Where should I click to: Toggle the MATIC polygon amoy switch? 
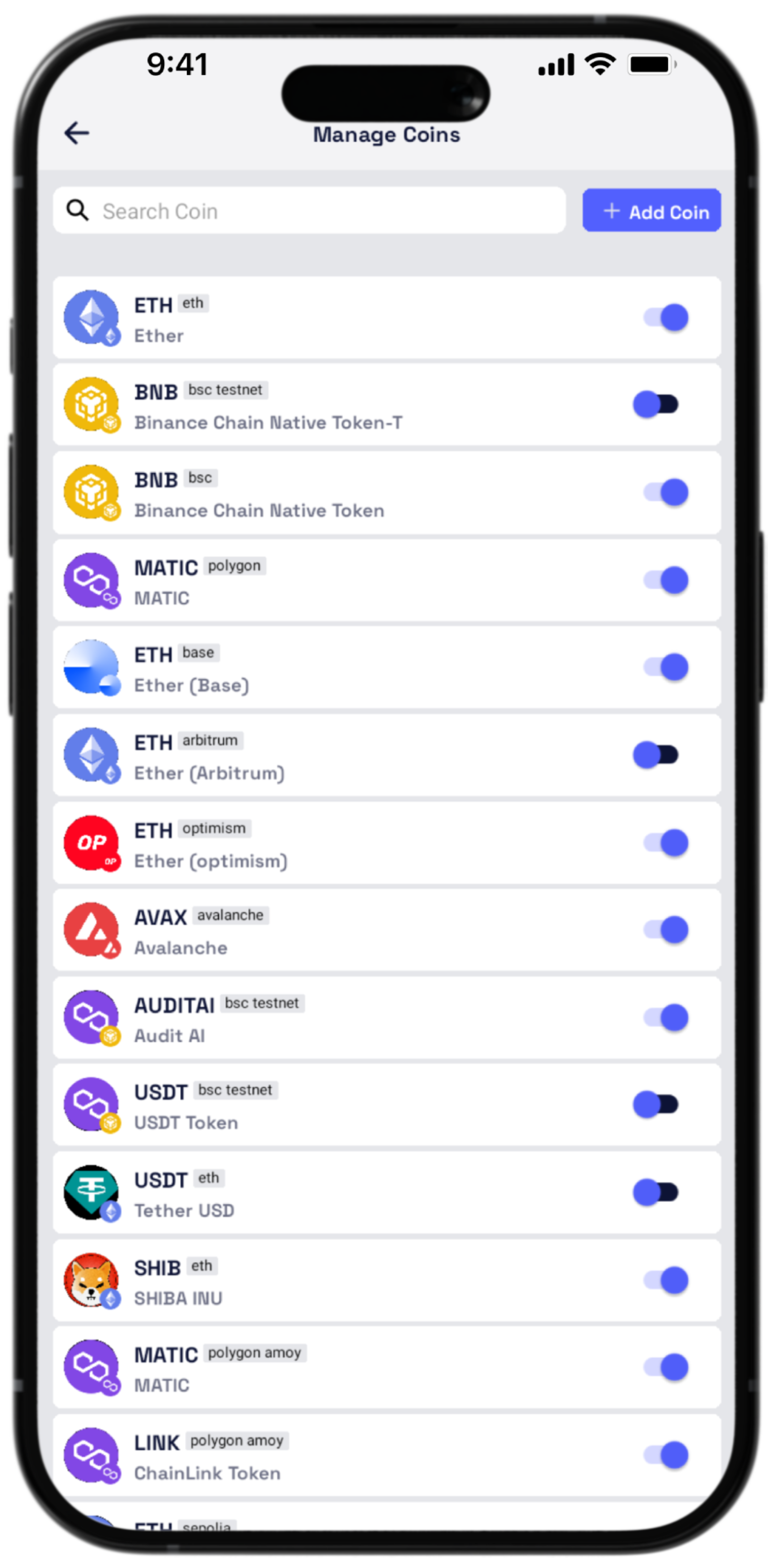click(x=665, y=1367)
